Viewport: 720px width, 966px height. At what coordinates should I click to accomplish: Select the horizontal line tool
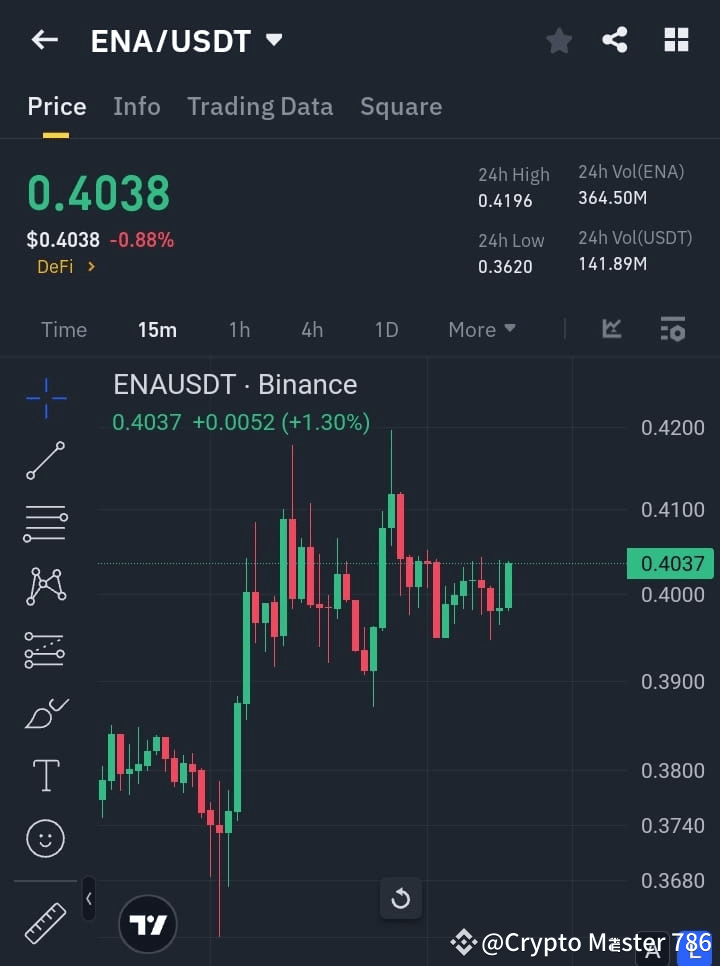pos(44,524)
